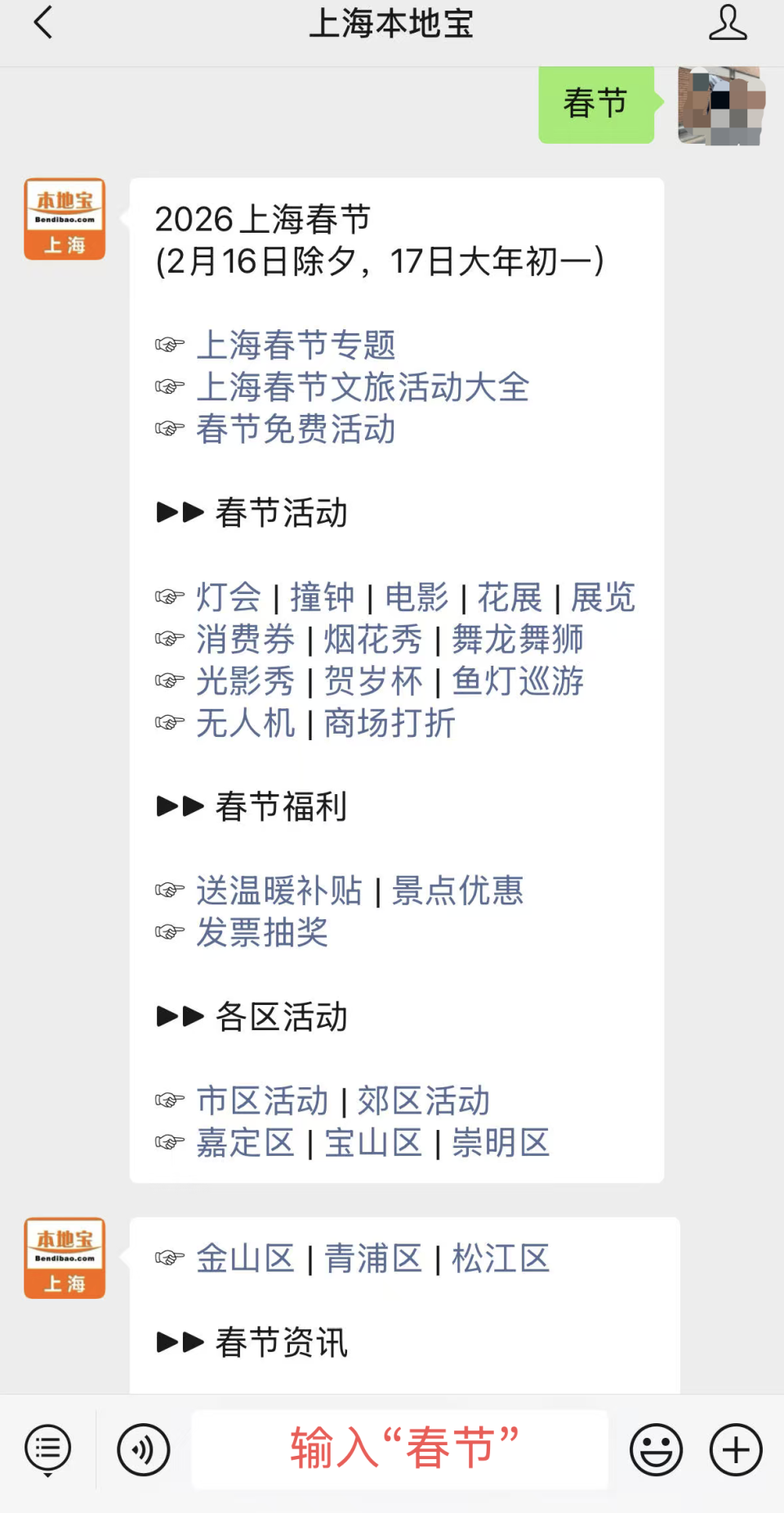Open the 灯会 activity link
This screenshot has height=1513, width=784.
[227, 598]
